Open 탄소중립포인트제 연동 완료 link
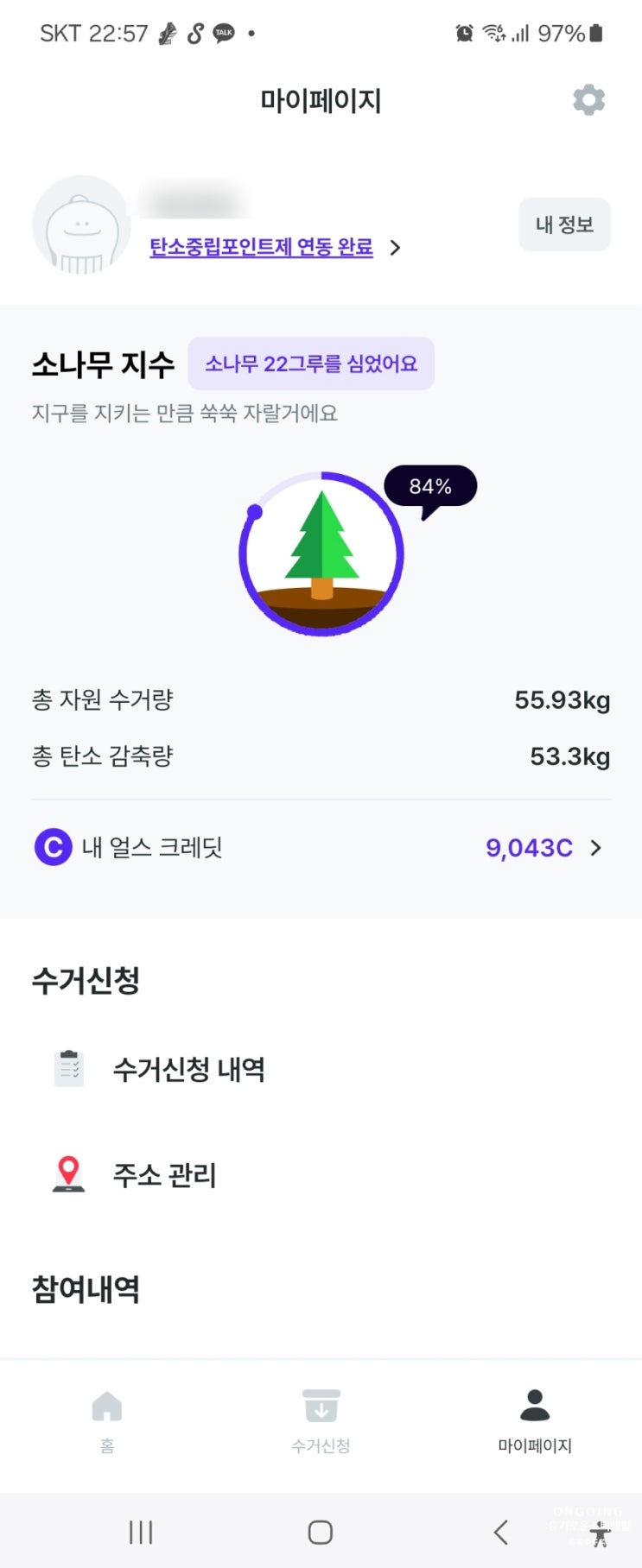The height and width of the screenshot is (1568, 642). point(262,248)
